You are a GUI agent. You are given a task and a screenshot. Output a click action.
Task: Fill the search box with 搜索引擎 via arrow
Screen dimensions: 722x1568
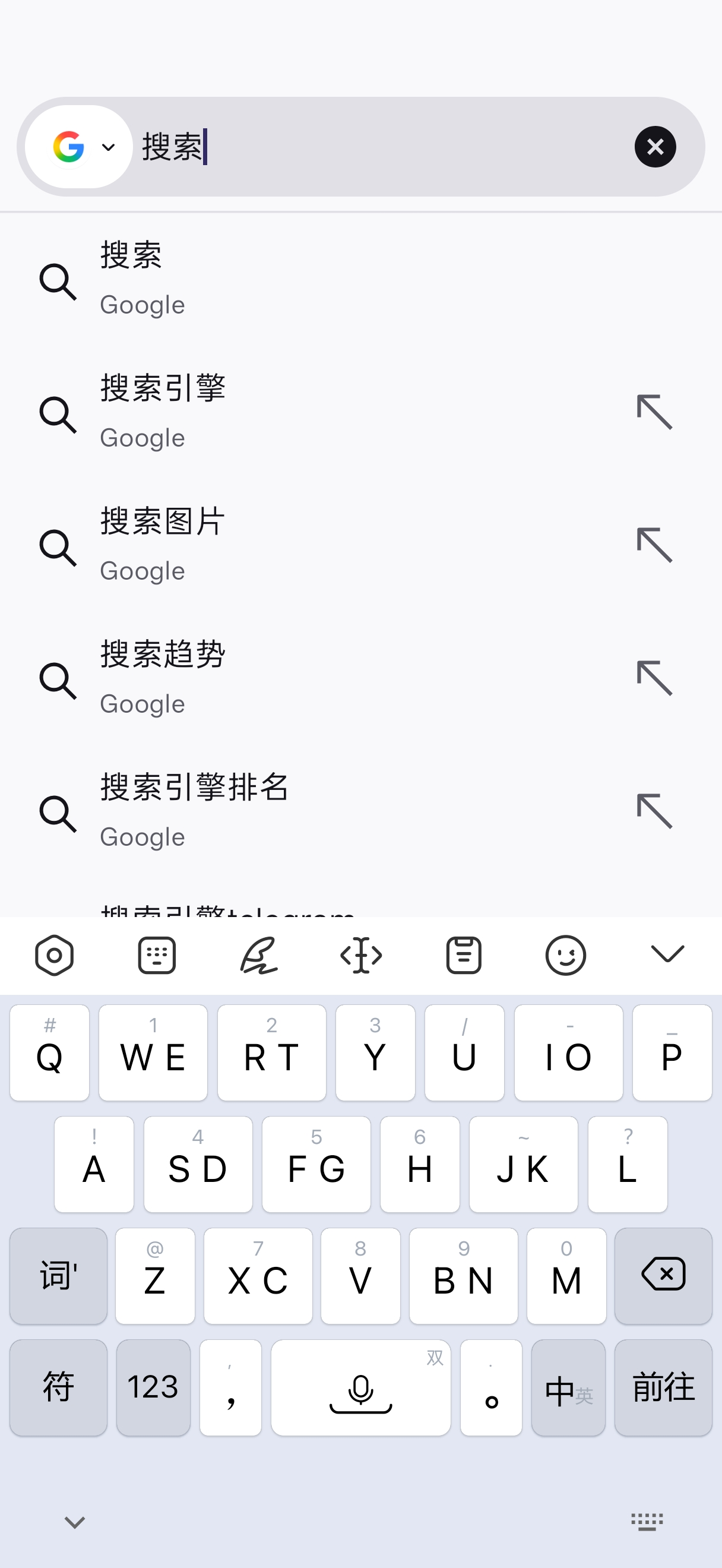(654, 413)
